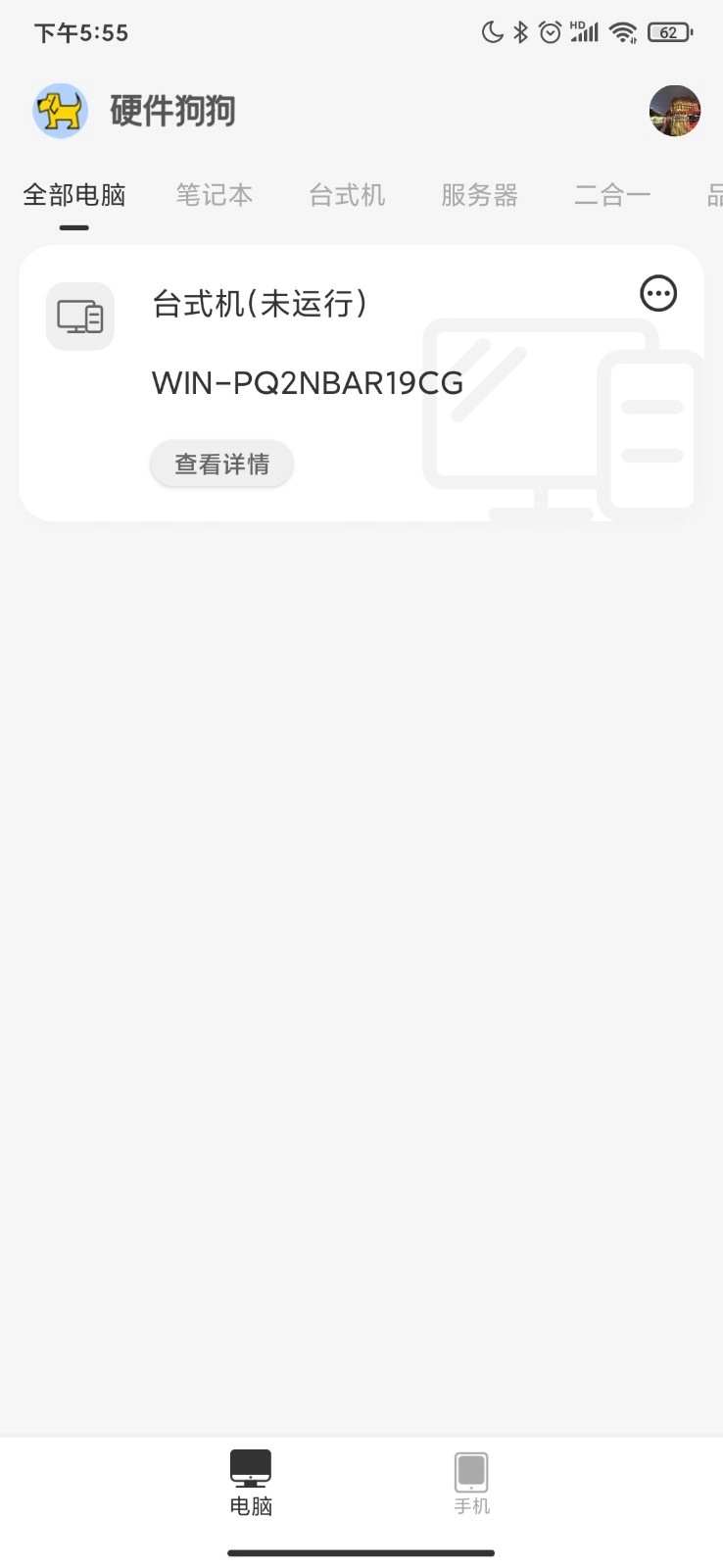
Task: Tap the alarm clock icon in status bar
Action: [550, 32]
